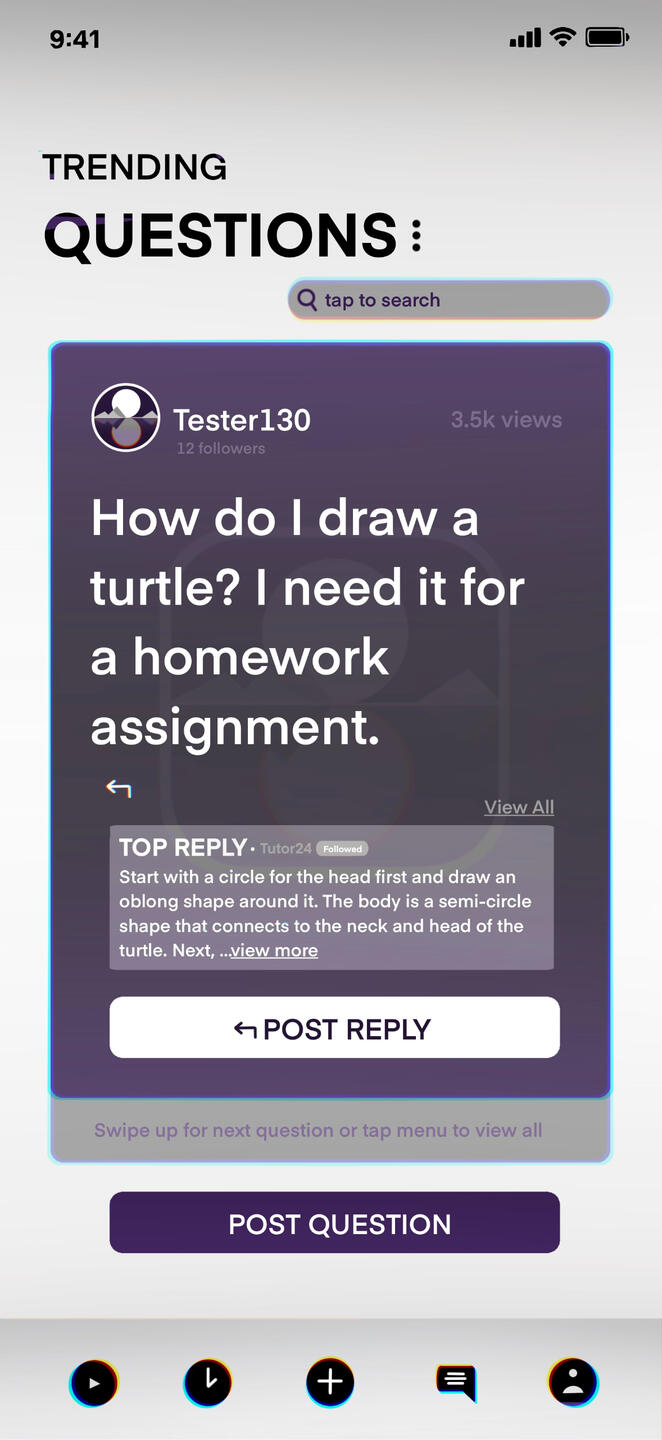Open the View All replies link
662x1440 pixels.
[519, 807]
